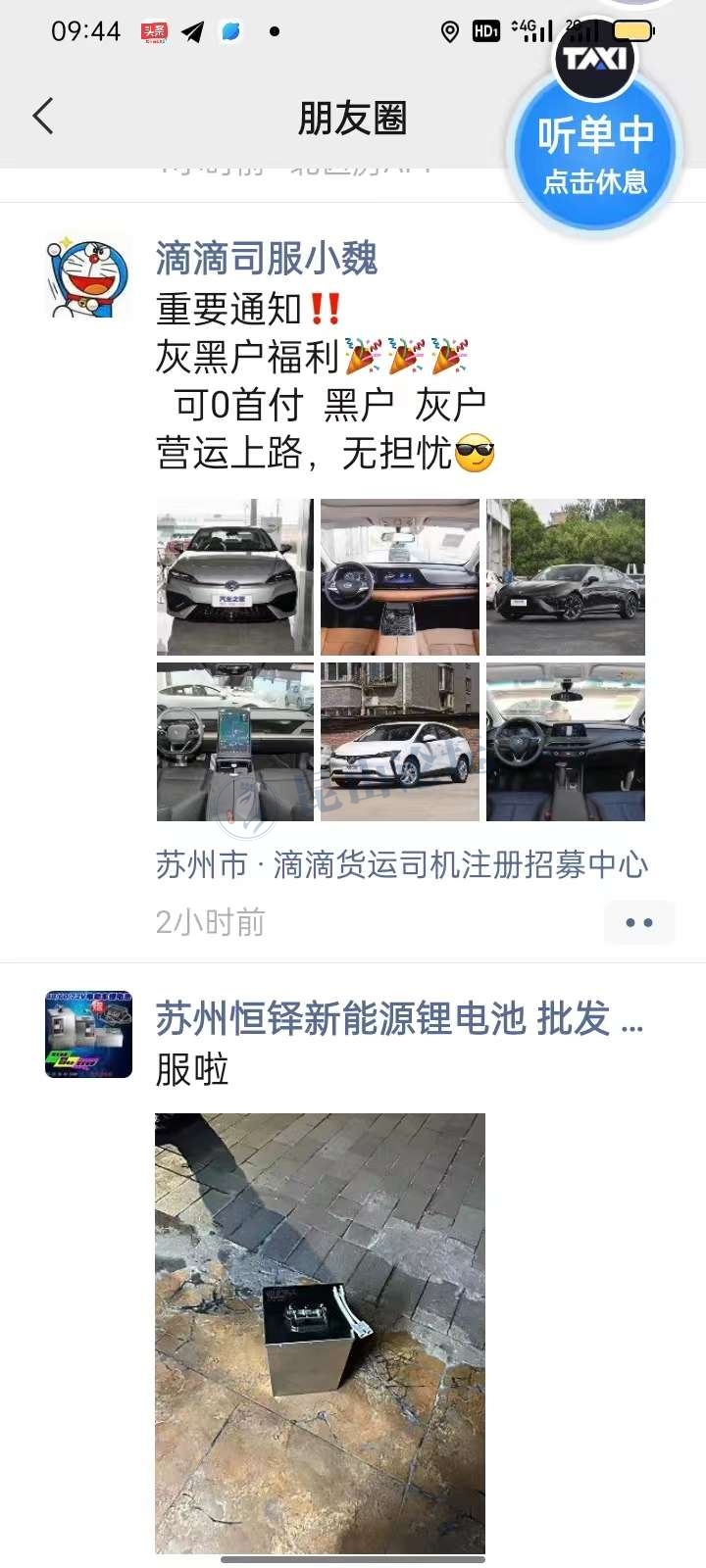Open the center console screen photo
This screenshot has height=1568, width=706.
click(235, 742)
